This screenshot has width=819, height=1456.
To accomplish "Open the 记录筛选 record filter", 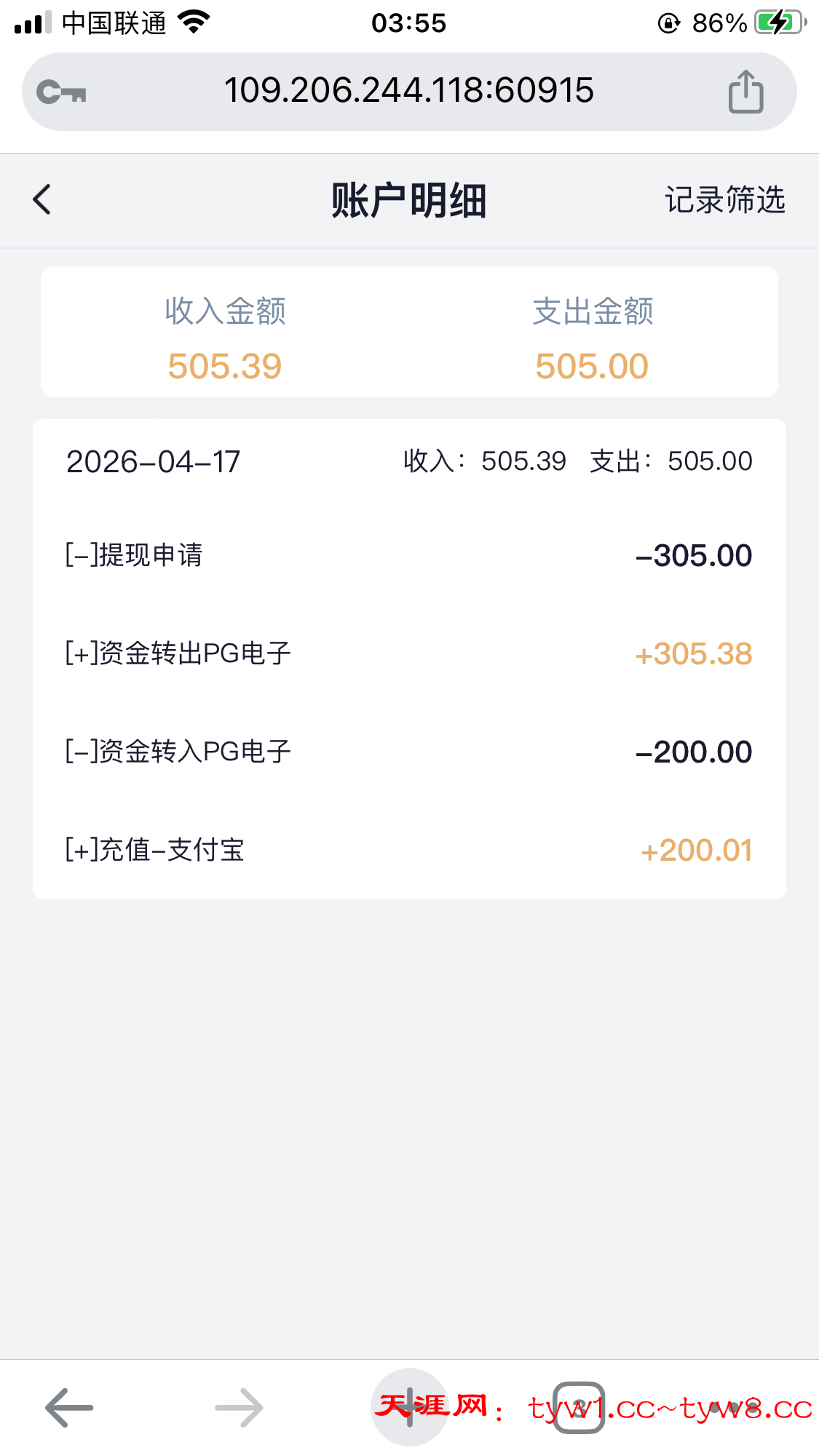I will point(724,200).
